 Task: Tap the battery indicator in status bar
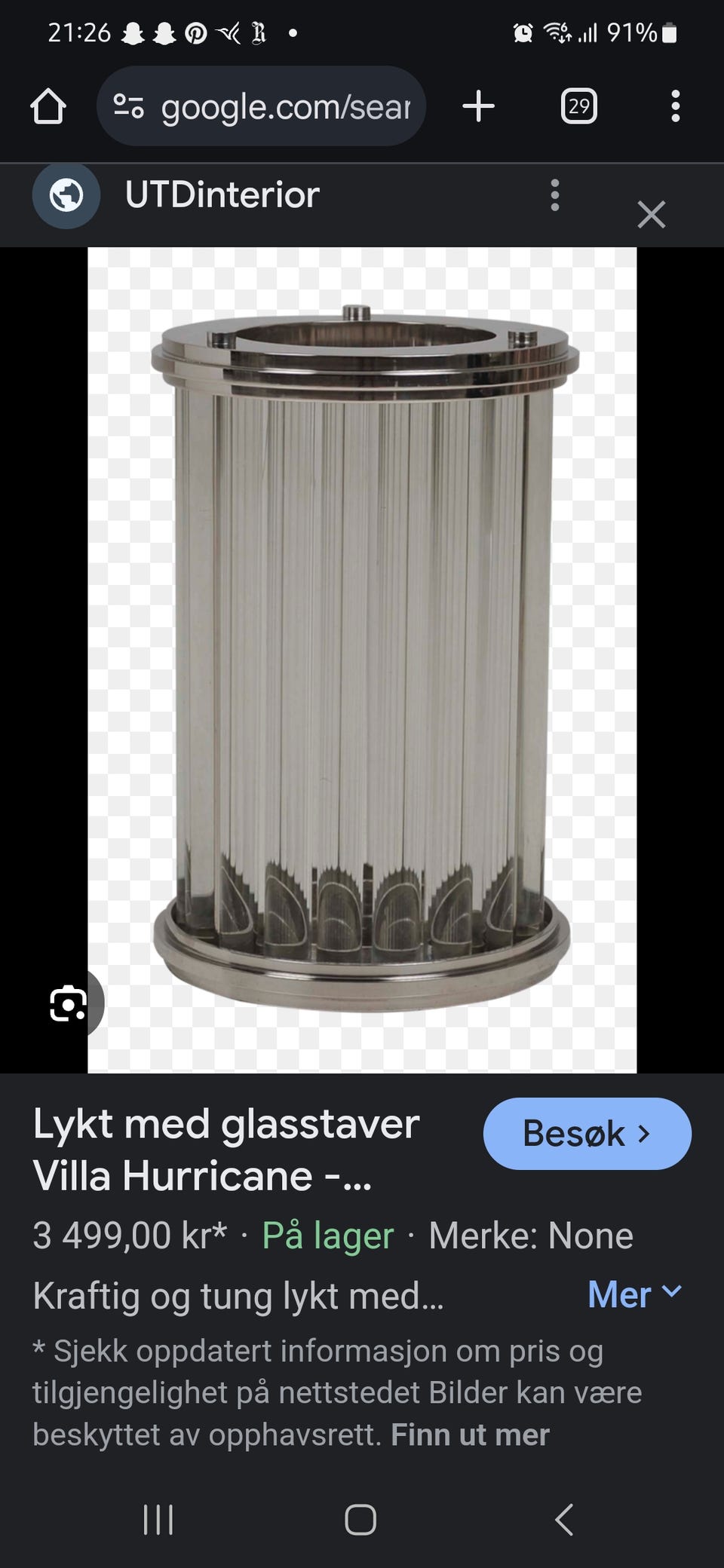pyautogui.click(x=668, y=33)
